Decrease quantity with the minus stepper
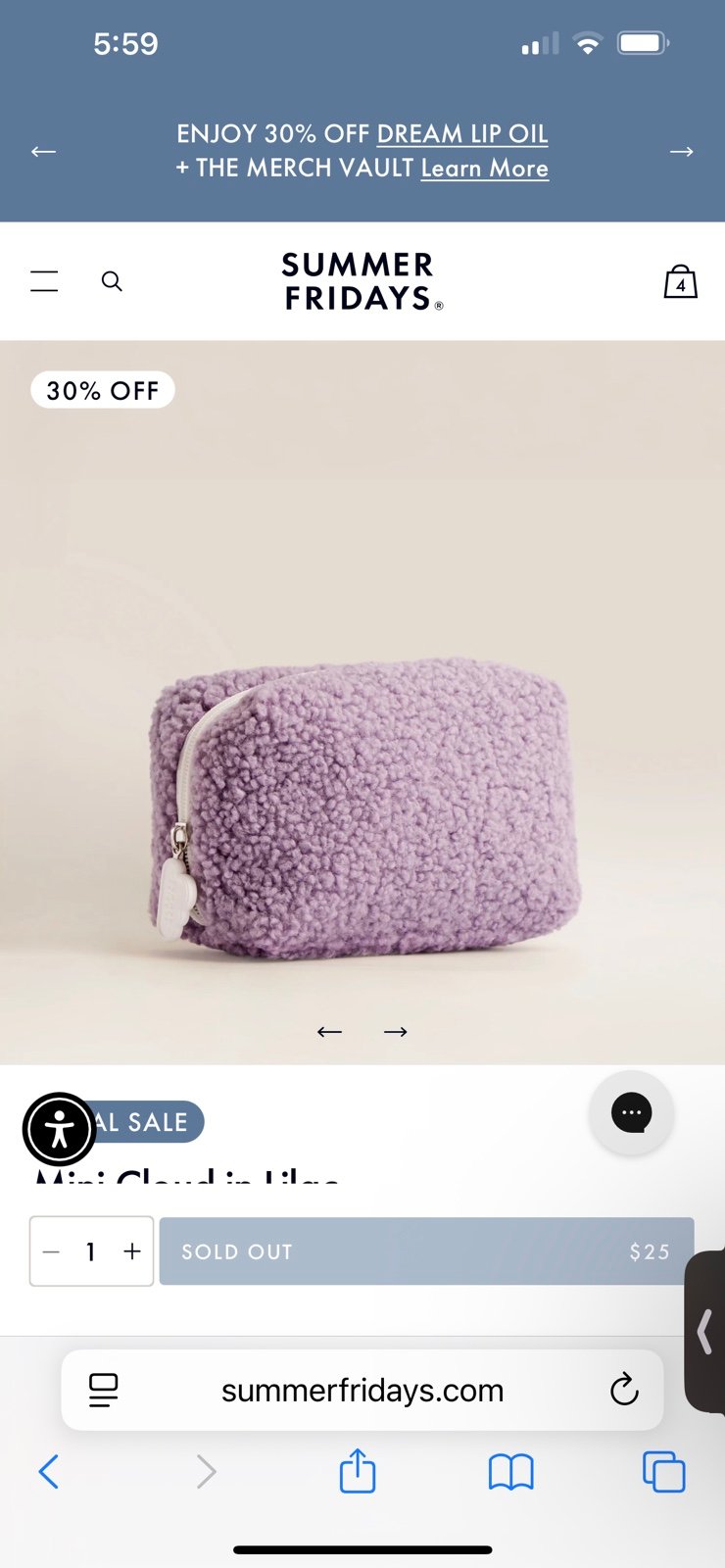 (51, 1250)
